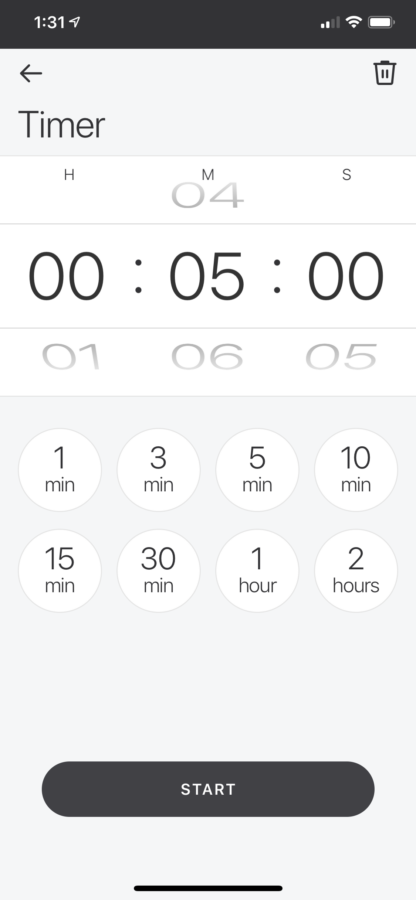Set timer to 5 min preset

257,470
